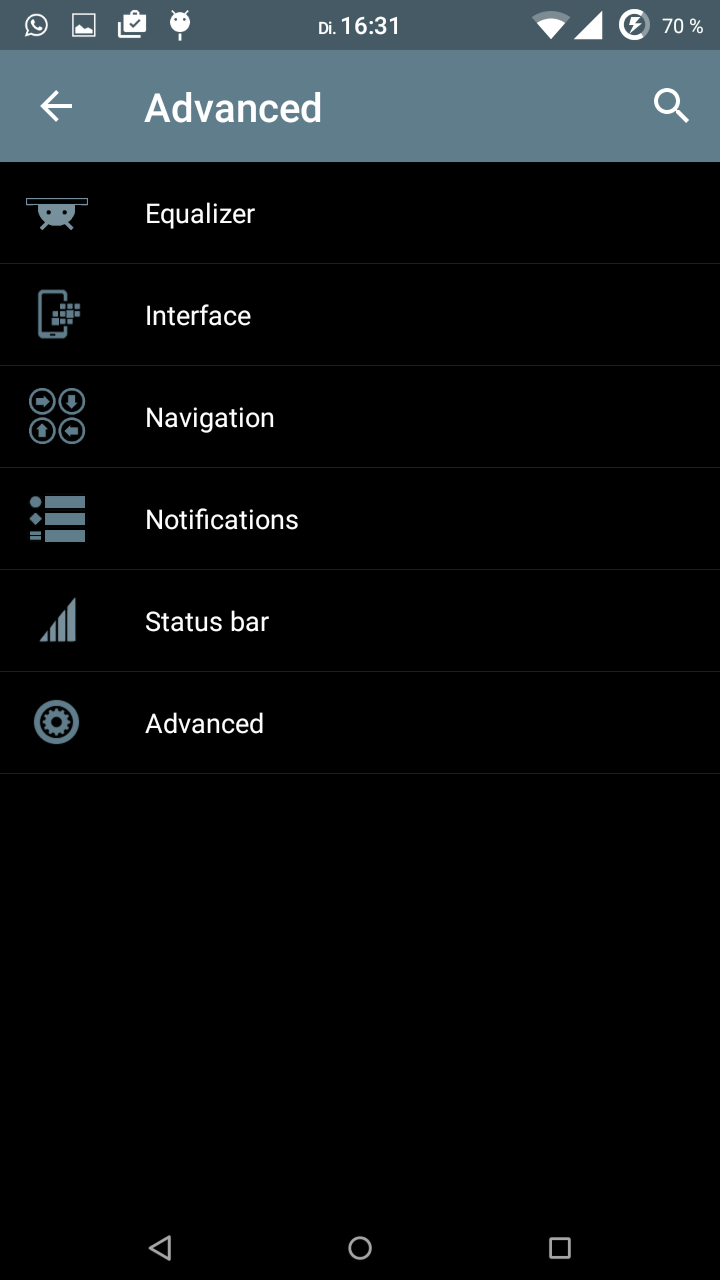Image resolution: width=720 pixels, height=1280 pixels.
Task: Open recent apps from navigation bar
Action: pyautogui.click(x=560, y=1247)
